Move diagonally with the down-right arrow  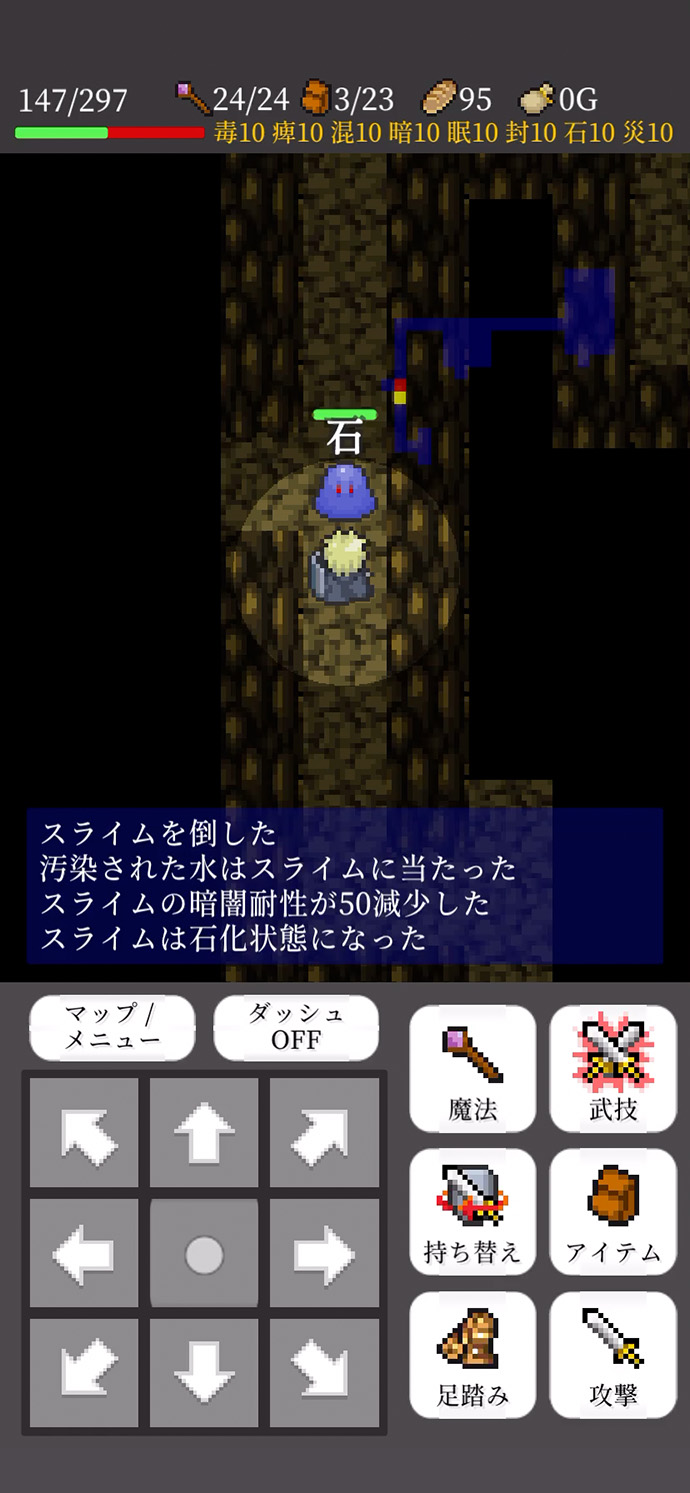coord(324,1373)
